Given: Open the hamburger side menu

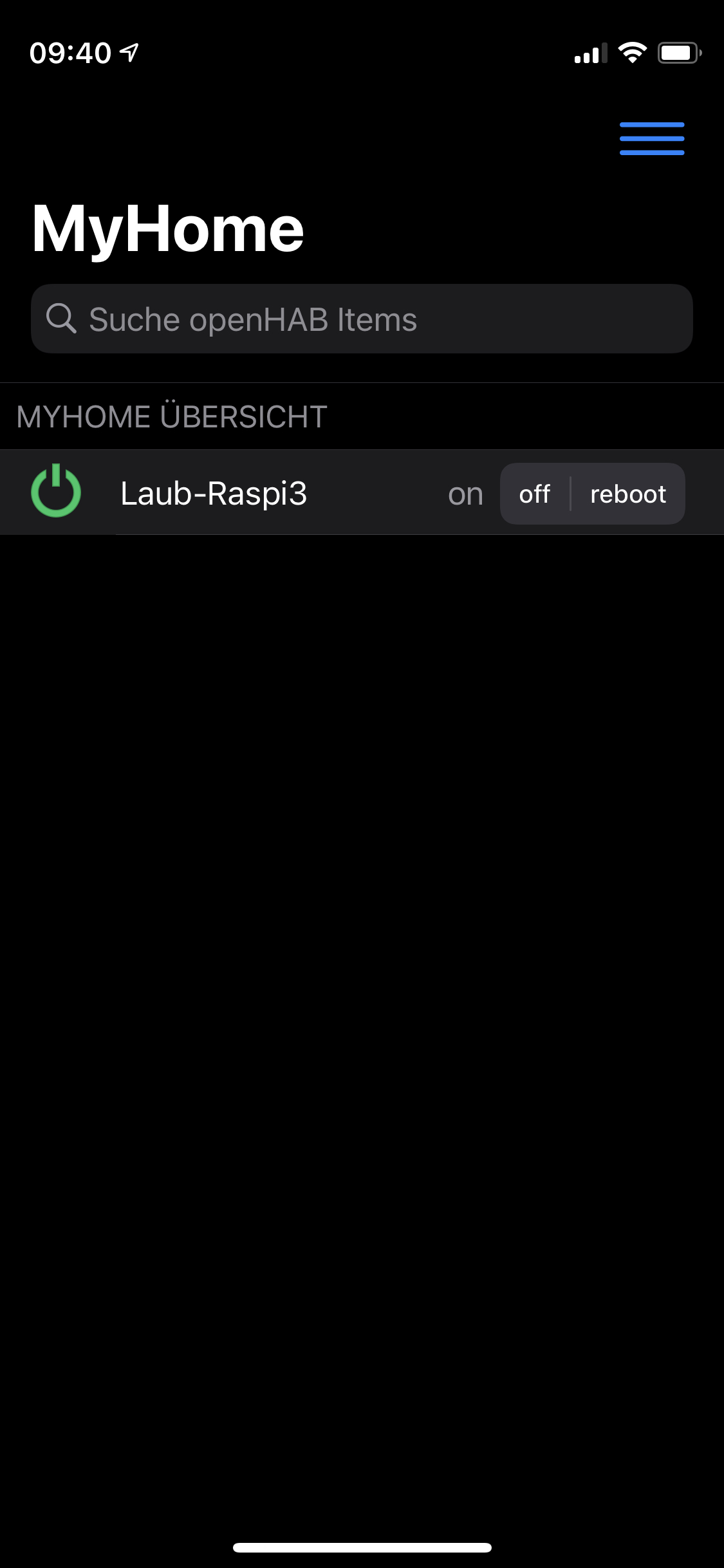Looking at the screenshot, I should coord(651,138).
